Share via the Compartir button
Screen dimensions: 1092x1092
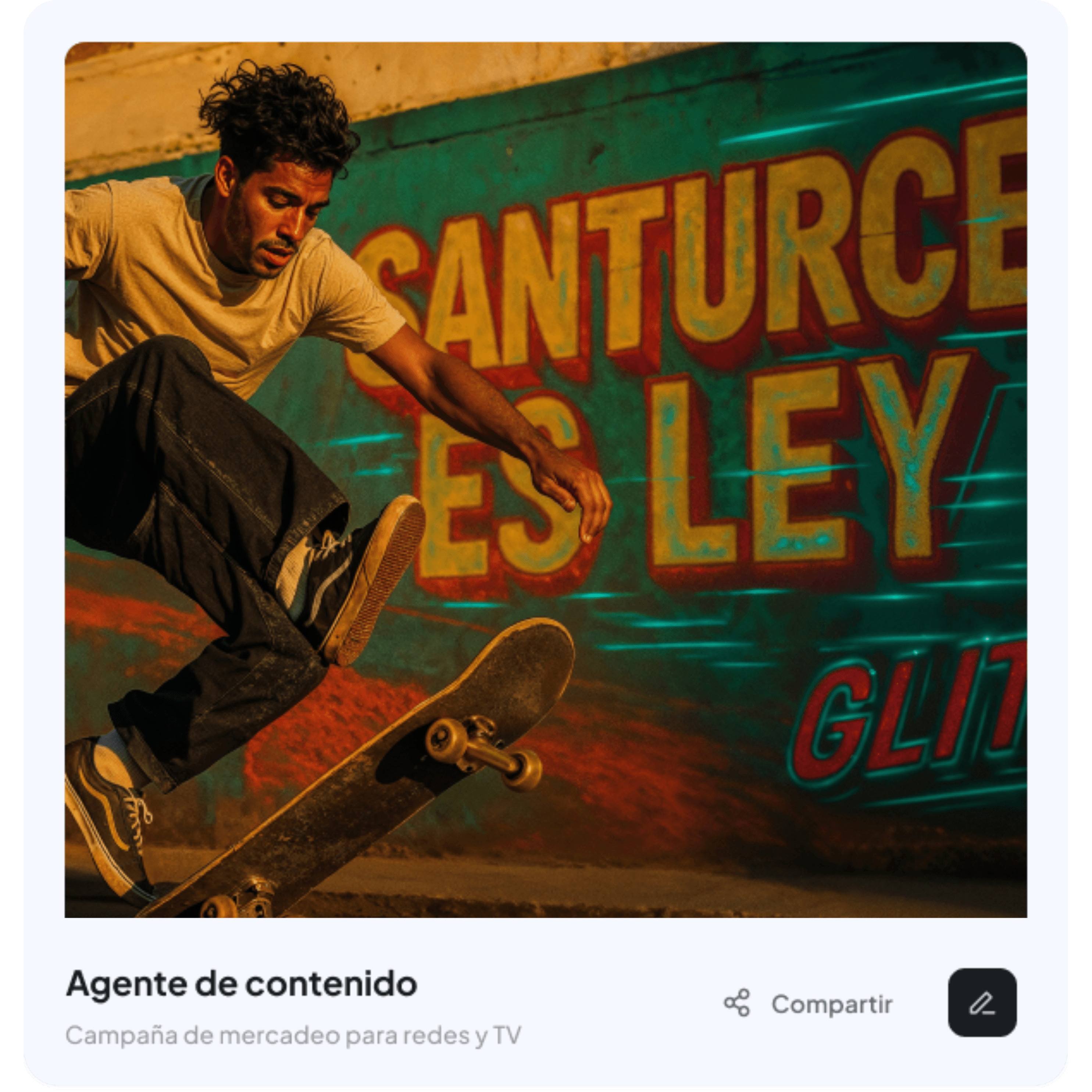[808, 1004]
